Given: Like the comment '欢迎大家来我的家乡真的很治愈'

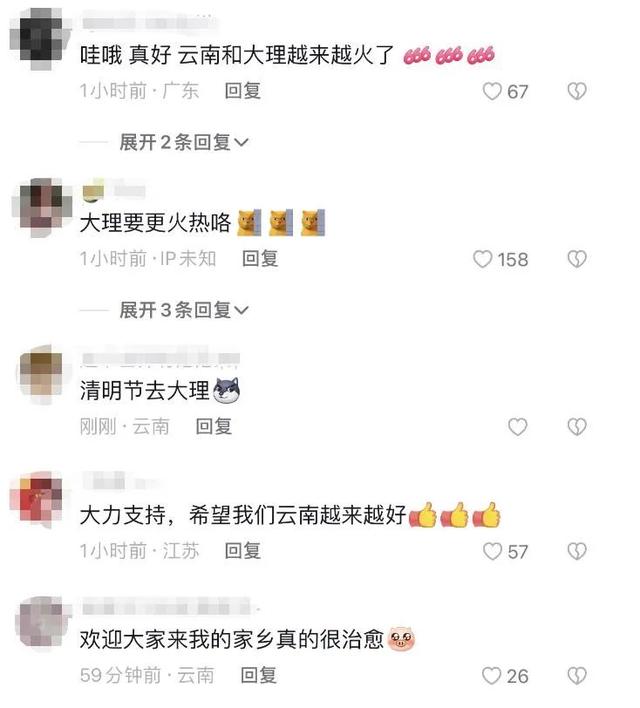Looking at the screenshot, I should click(492, 676).
